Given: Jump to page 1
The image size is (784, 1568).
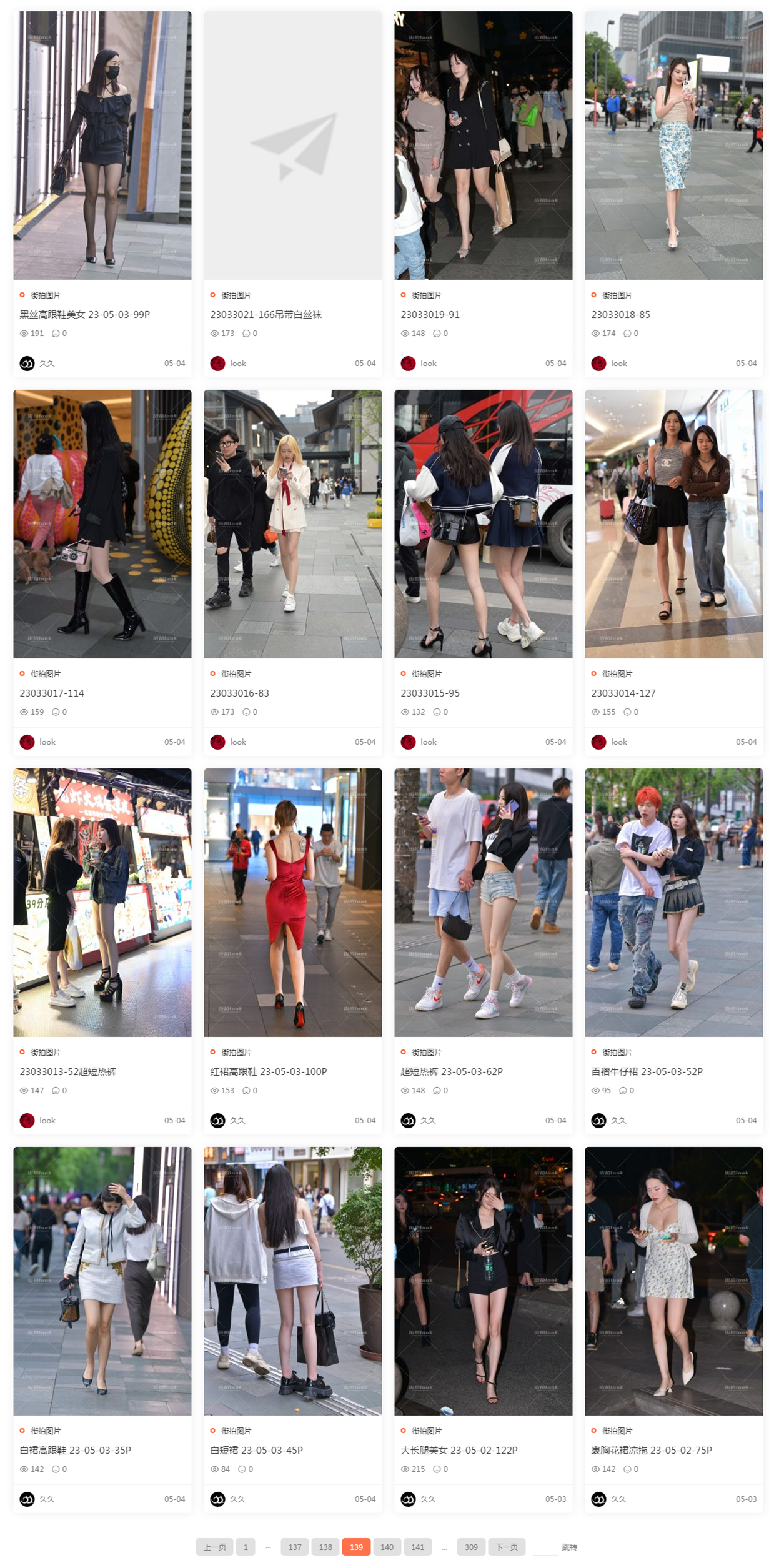Looking at the screenshot, I should (246, 1547).
